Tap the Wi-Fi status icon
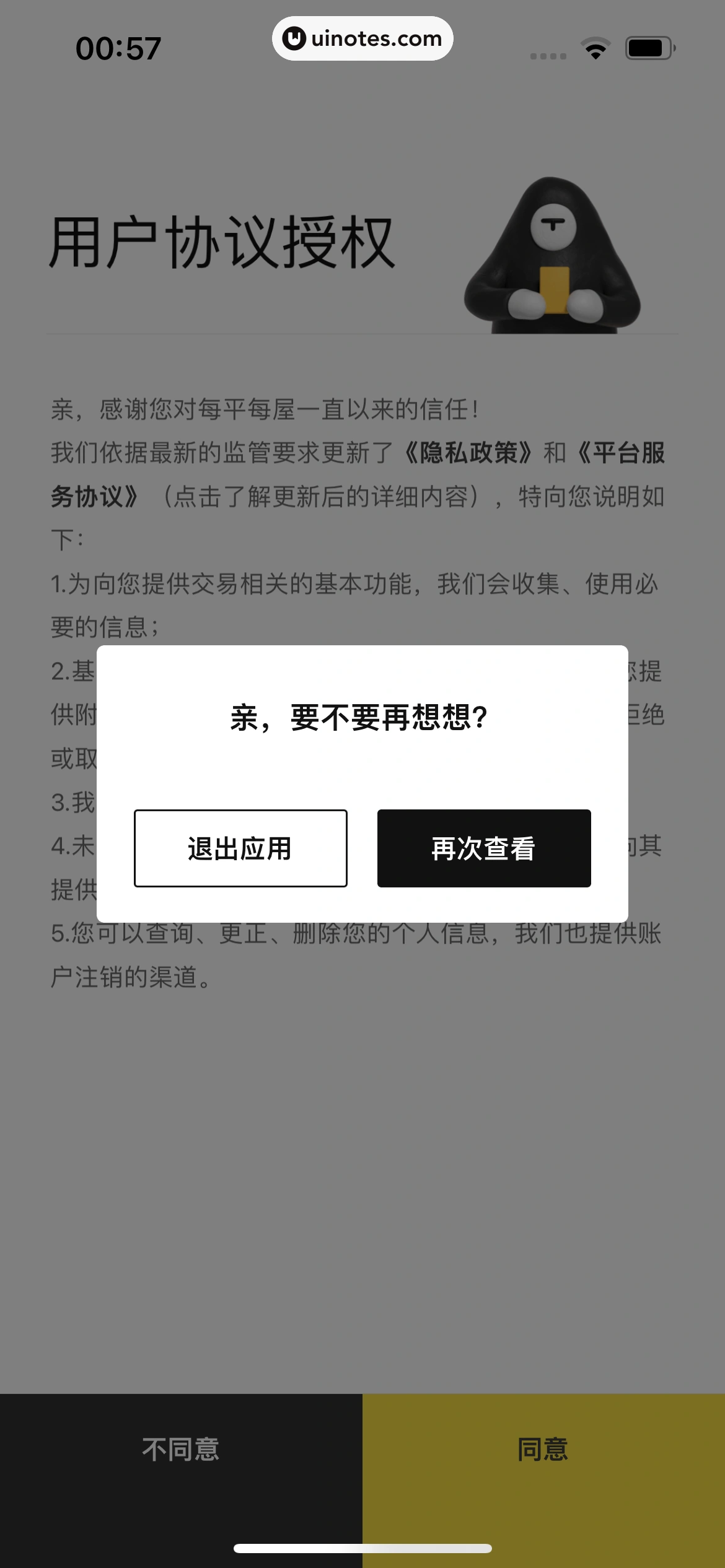725x1568 pixels. [595, 46]
